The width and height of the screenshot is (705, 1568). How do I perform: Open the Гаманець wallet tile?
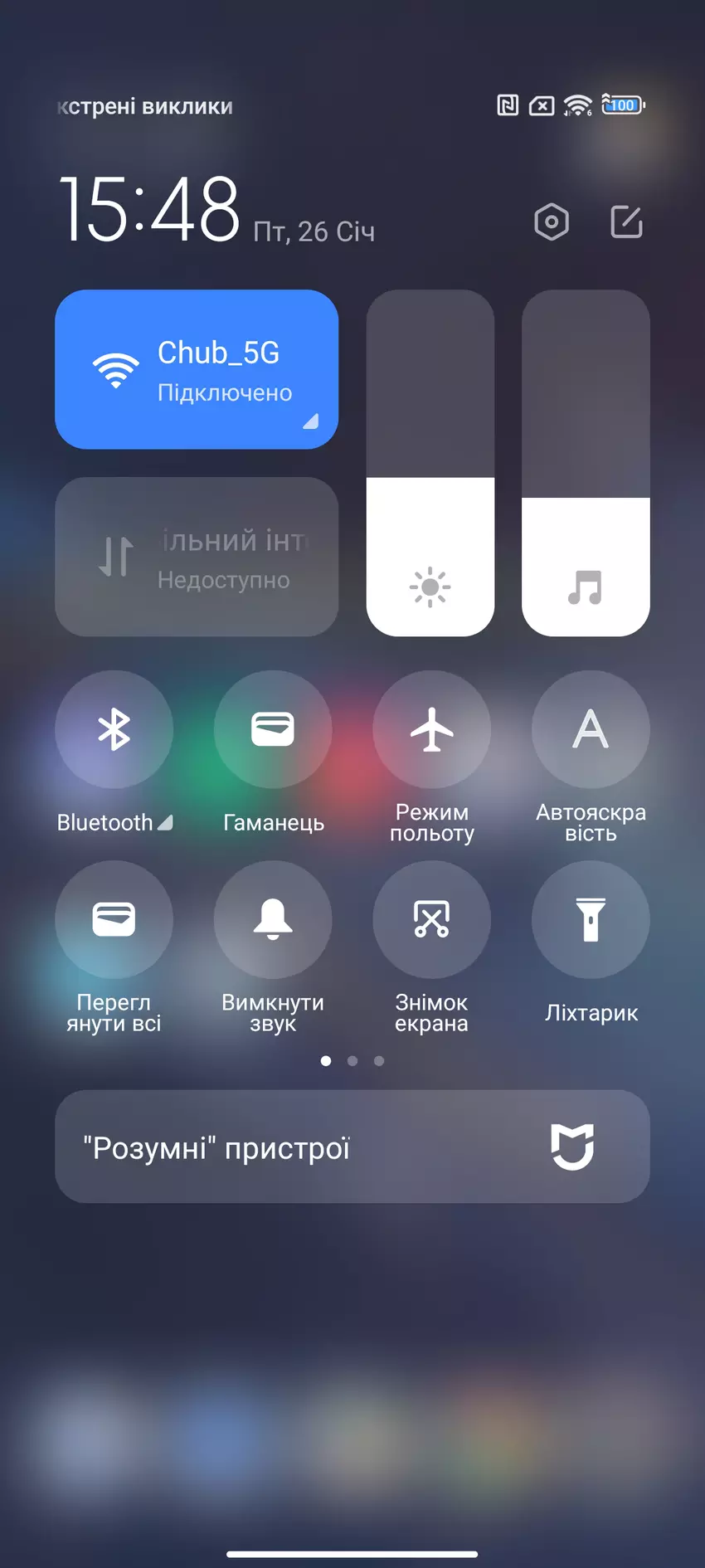click(273, 730)
